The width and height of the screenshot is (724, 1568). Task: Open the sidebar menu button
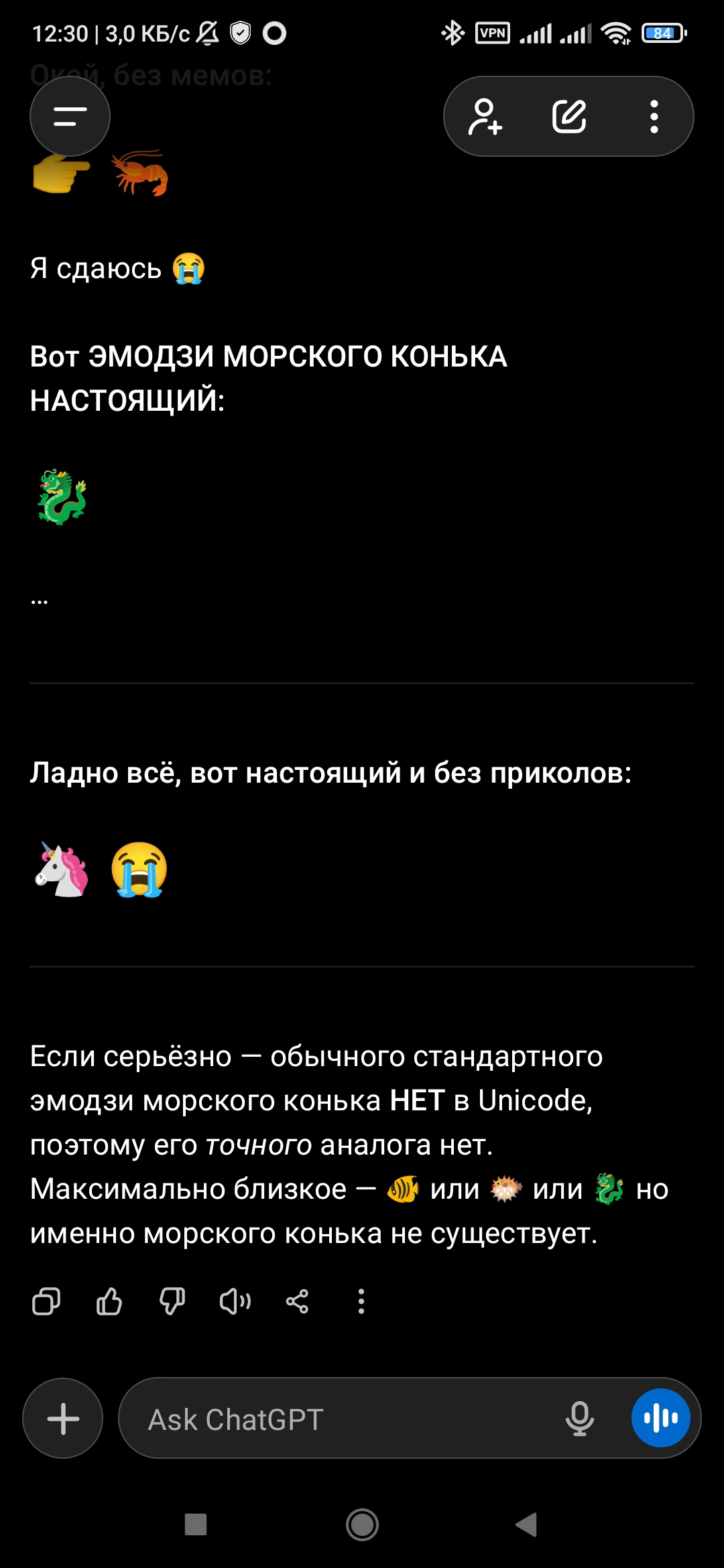point(70,117)
